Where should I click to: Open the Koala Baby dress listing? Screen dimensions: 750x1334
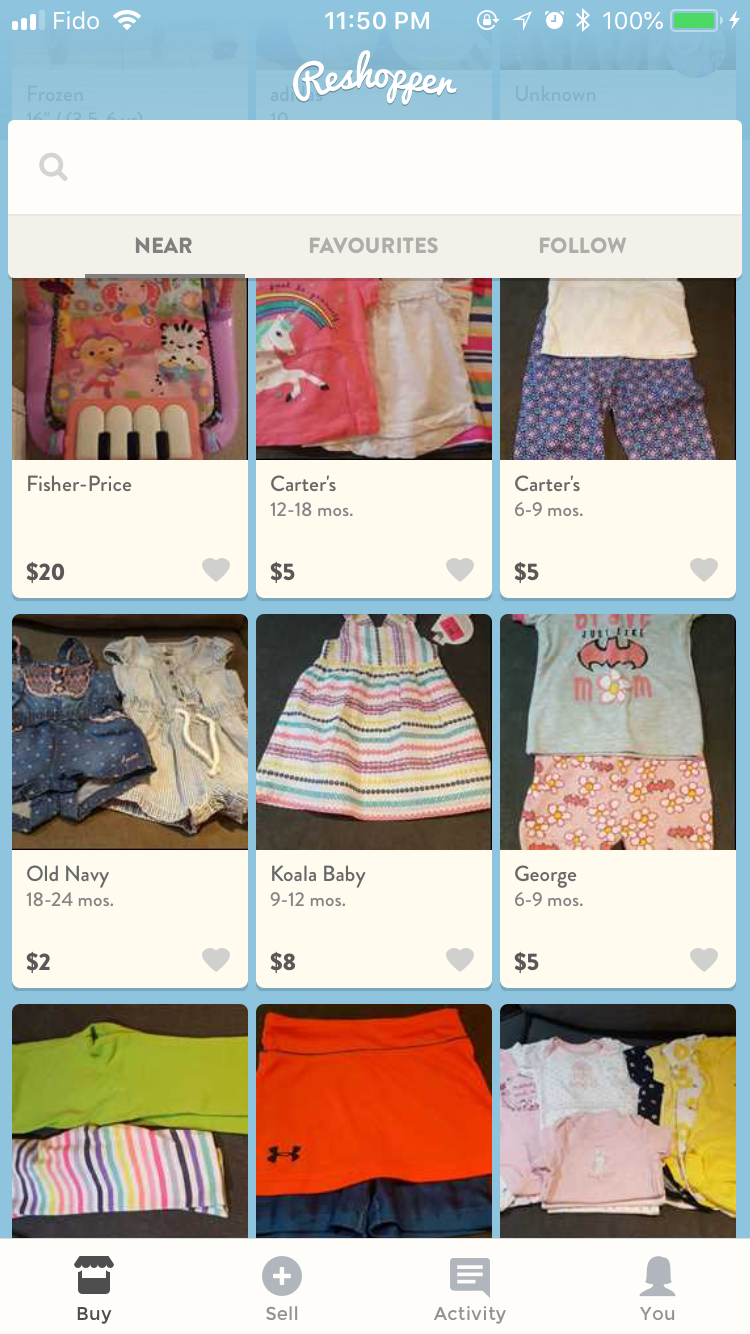[x=374, y=800]
